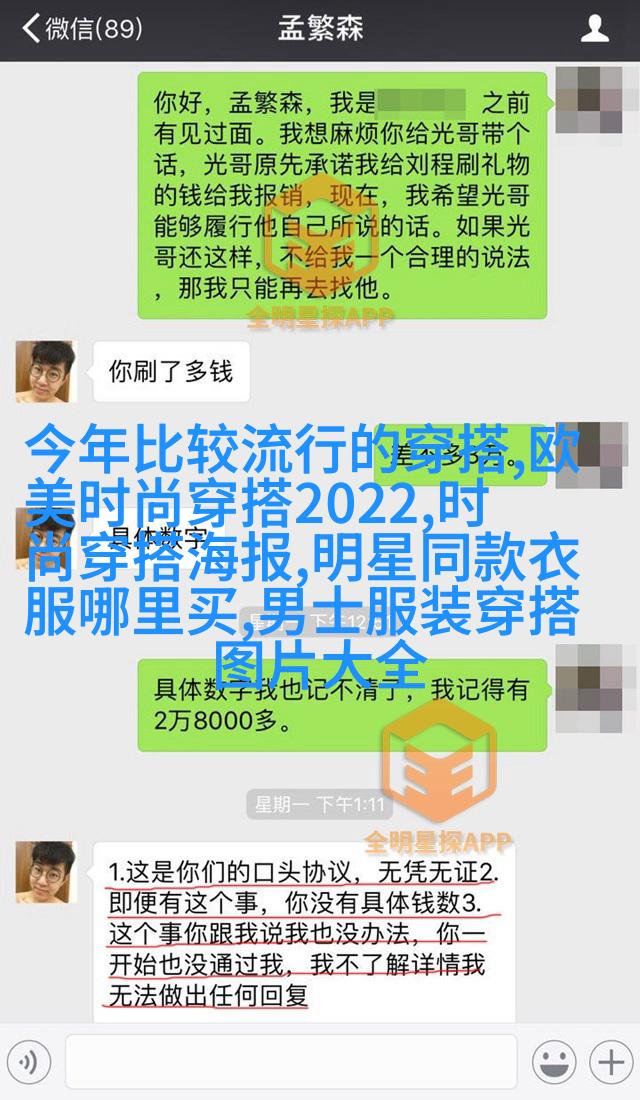640x1100 pixels.
Task: Tap the message text field
Action: [x=291, y=1061]
